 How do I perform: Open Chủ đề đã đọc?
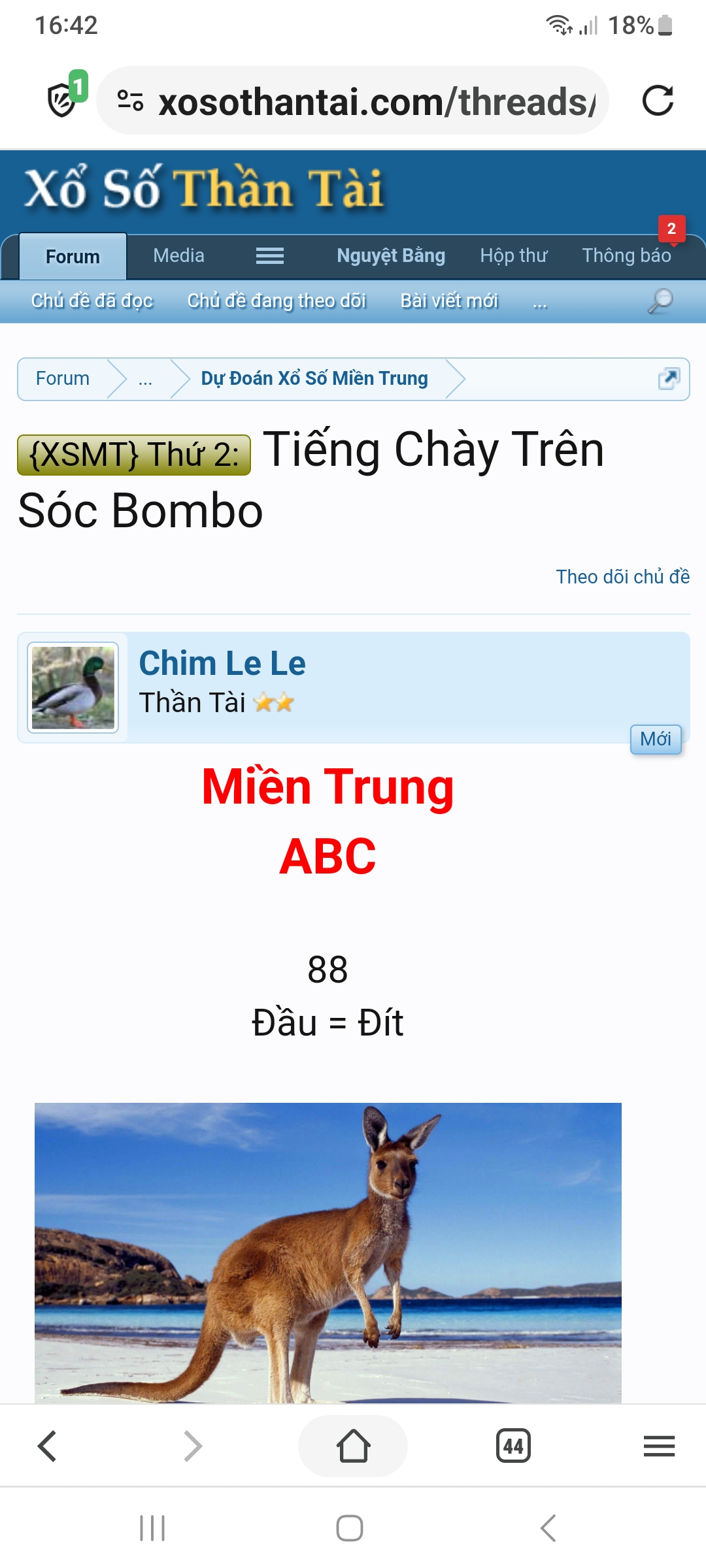(92, 301)
